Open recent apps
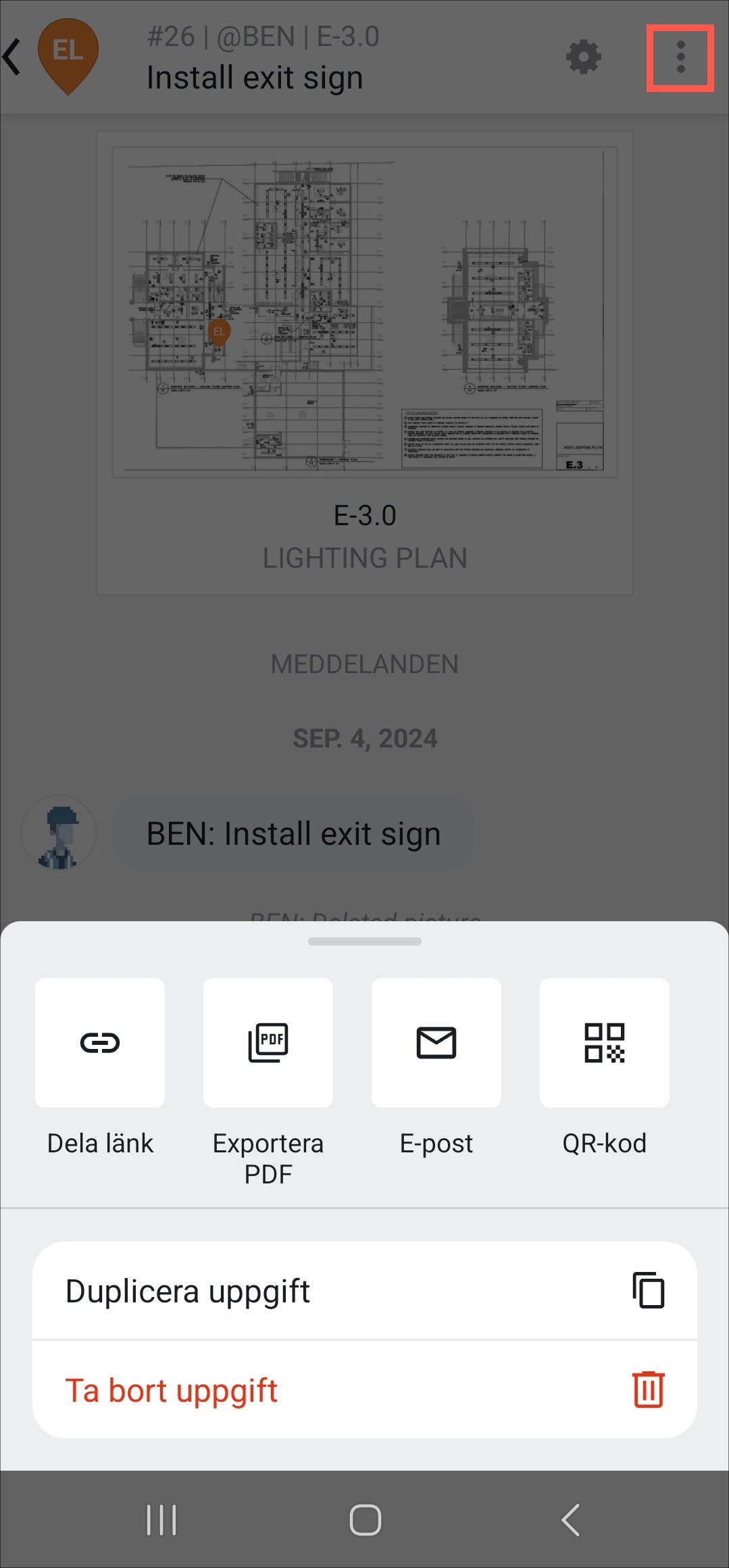Viewport: 729px width, 1568px height. coord(161,1520)
